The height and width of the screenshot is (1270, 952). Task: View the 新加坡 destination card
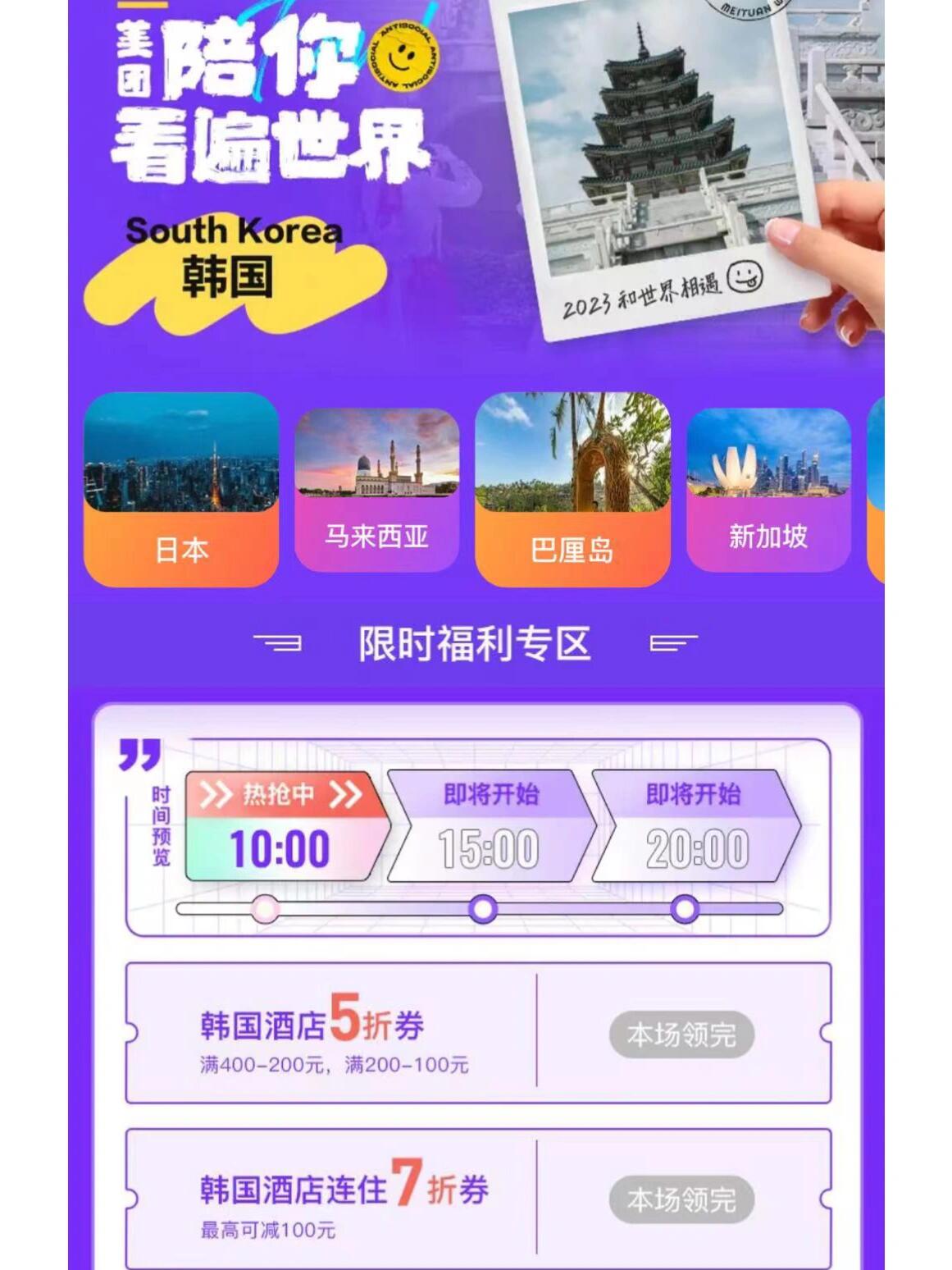tap(768, 490)
